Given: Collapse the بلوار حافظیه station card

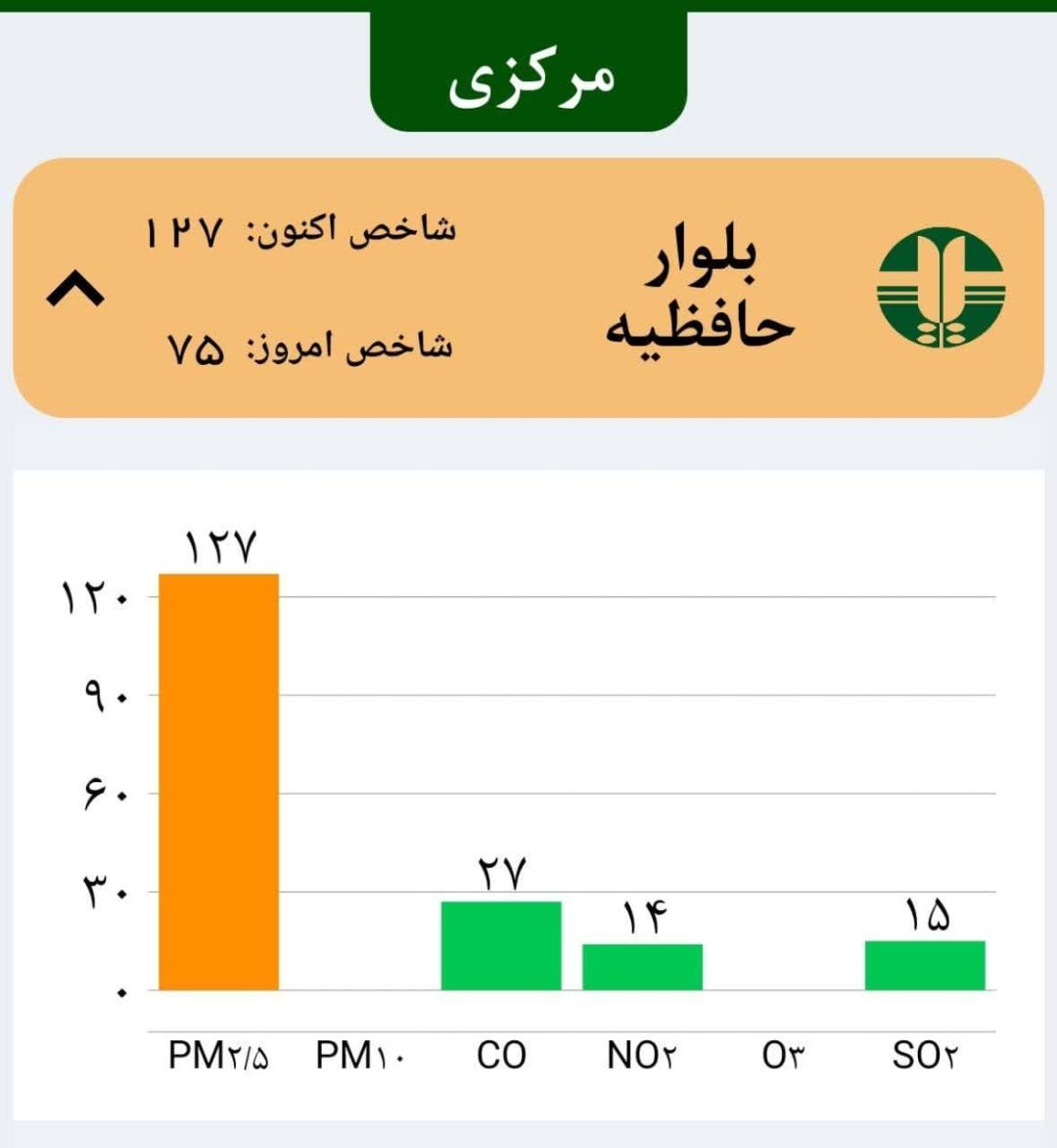Looking at the screenshot, I should pos(75,290).
